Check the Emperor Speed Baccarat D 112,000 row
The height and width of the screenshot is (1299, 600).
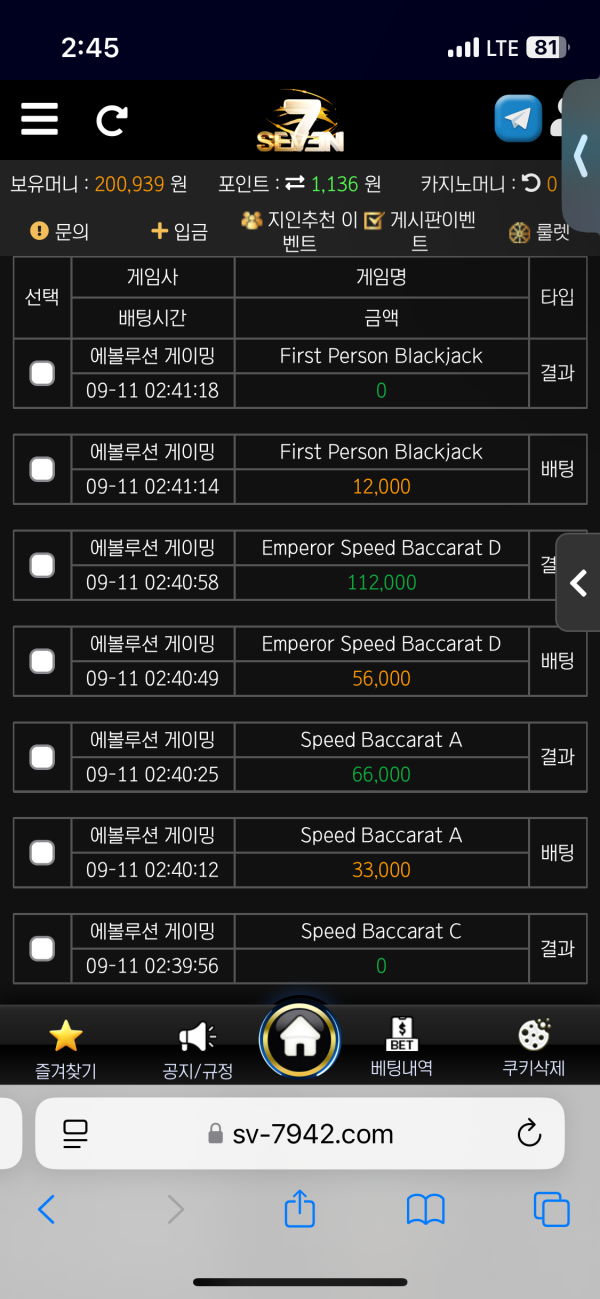[42, 565]
